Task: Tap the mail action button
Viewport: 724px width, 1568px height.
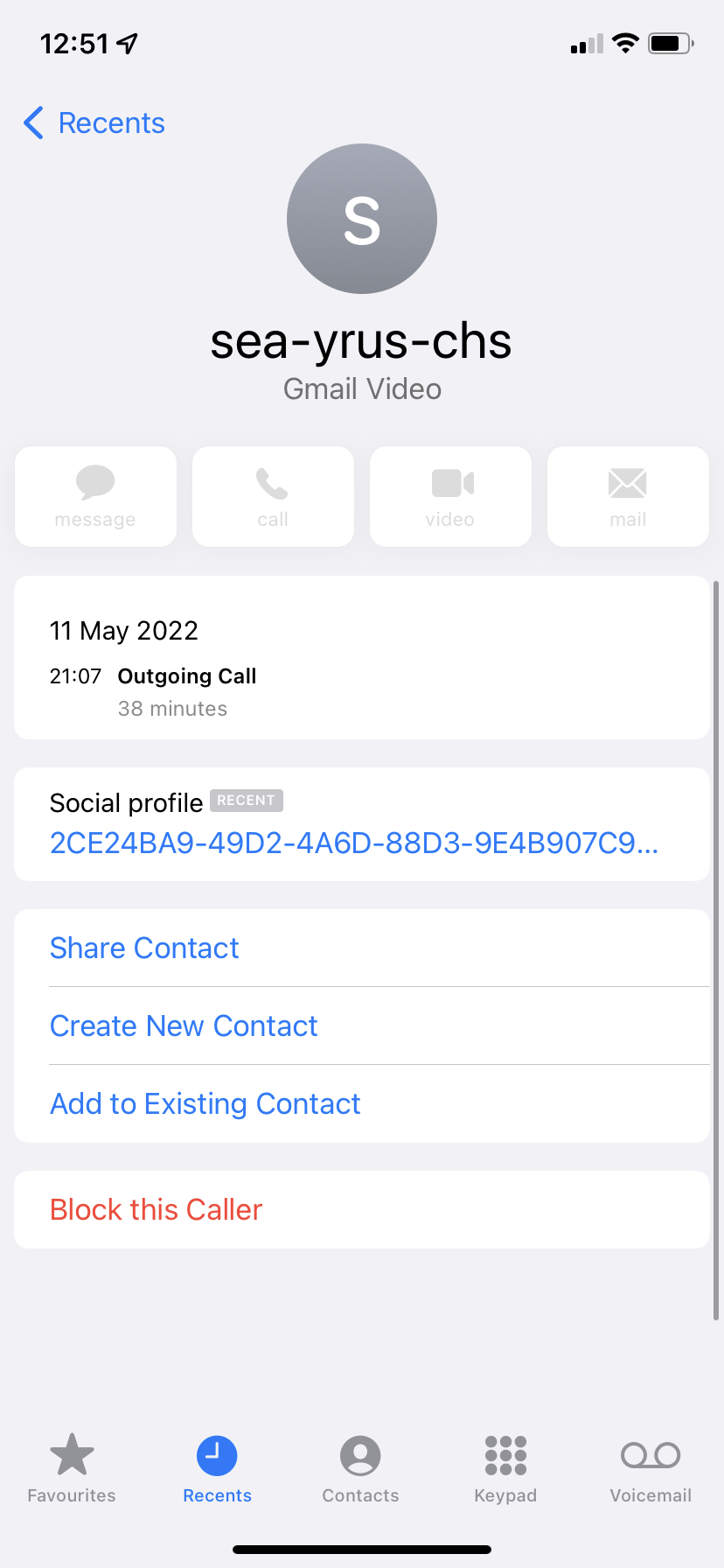Action: (628, 496)
